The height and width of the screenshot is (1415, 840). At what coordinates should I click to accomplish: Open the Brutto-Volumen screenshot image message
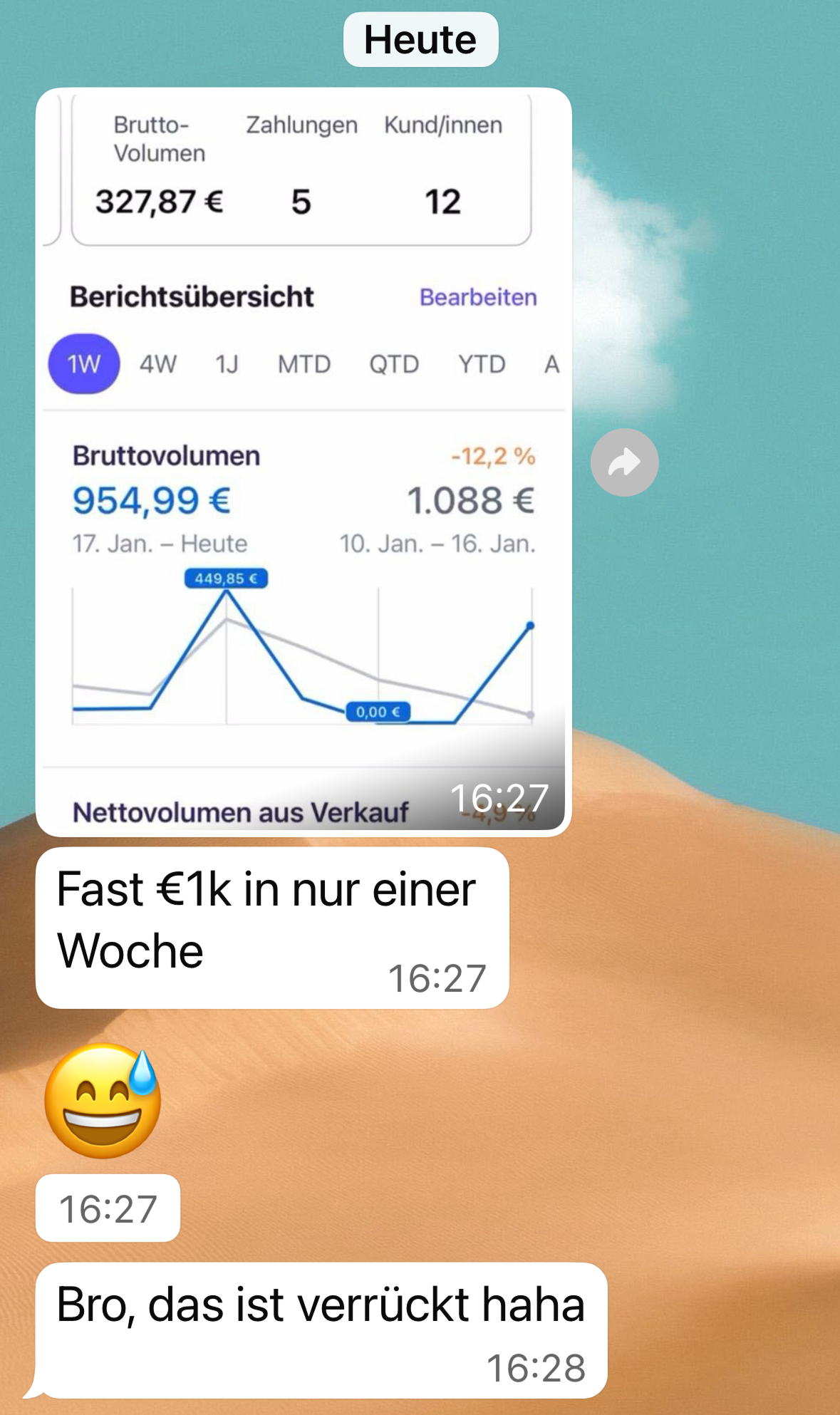[304, 462]
